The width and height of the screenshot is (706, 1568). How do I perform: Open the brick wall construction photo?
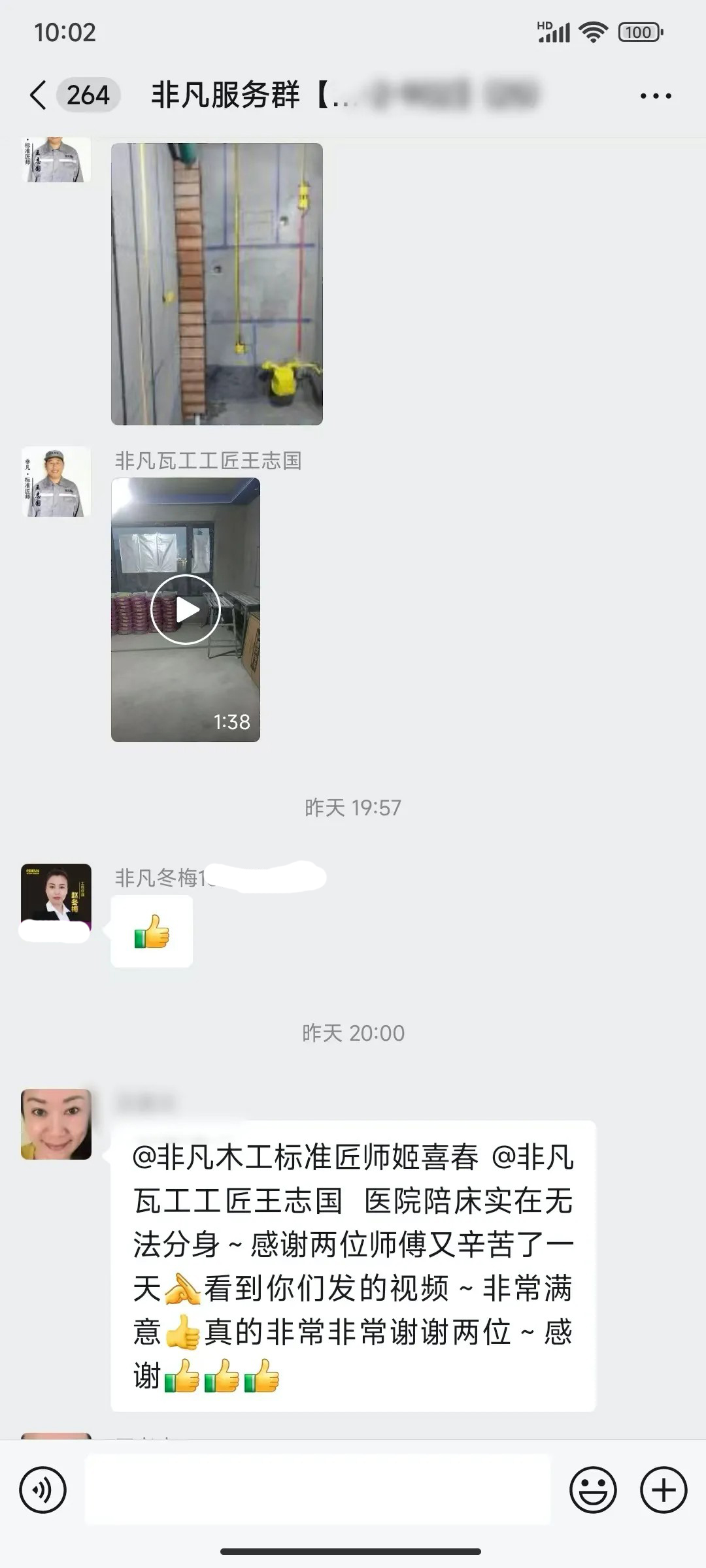click(216, 284)
